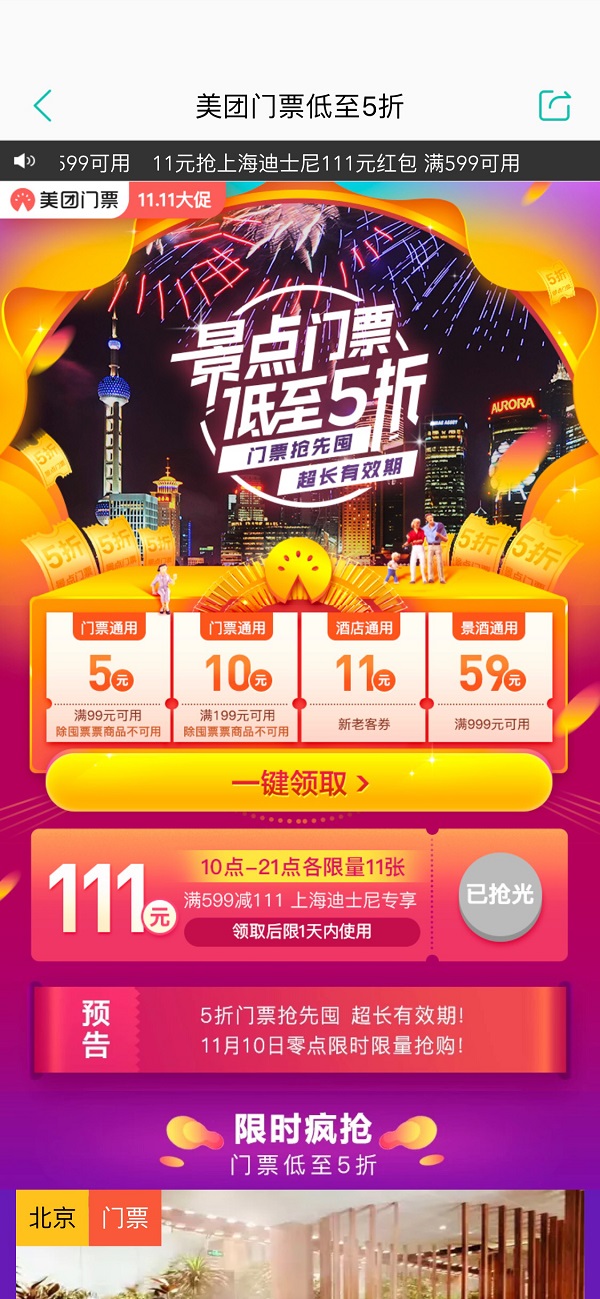Tap the 已抢光 button on 111元 coupon
This screenshot has height=1299, width=600.
[x=500, y=895]
